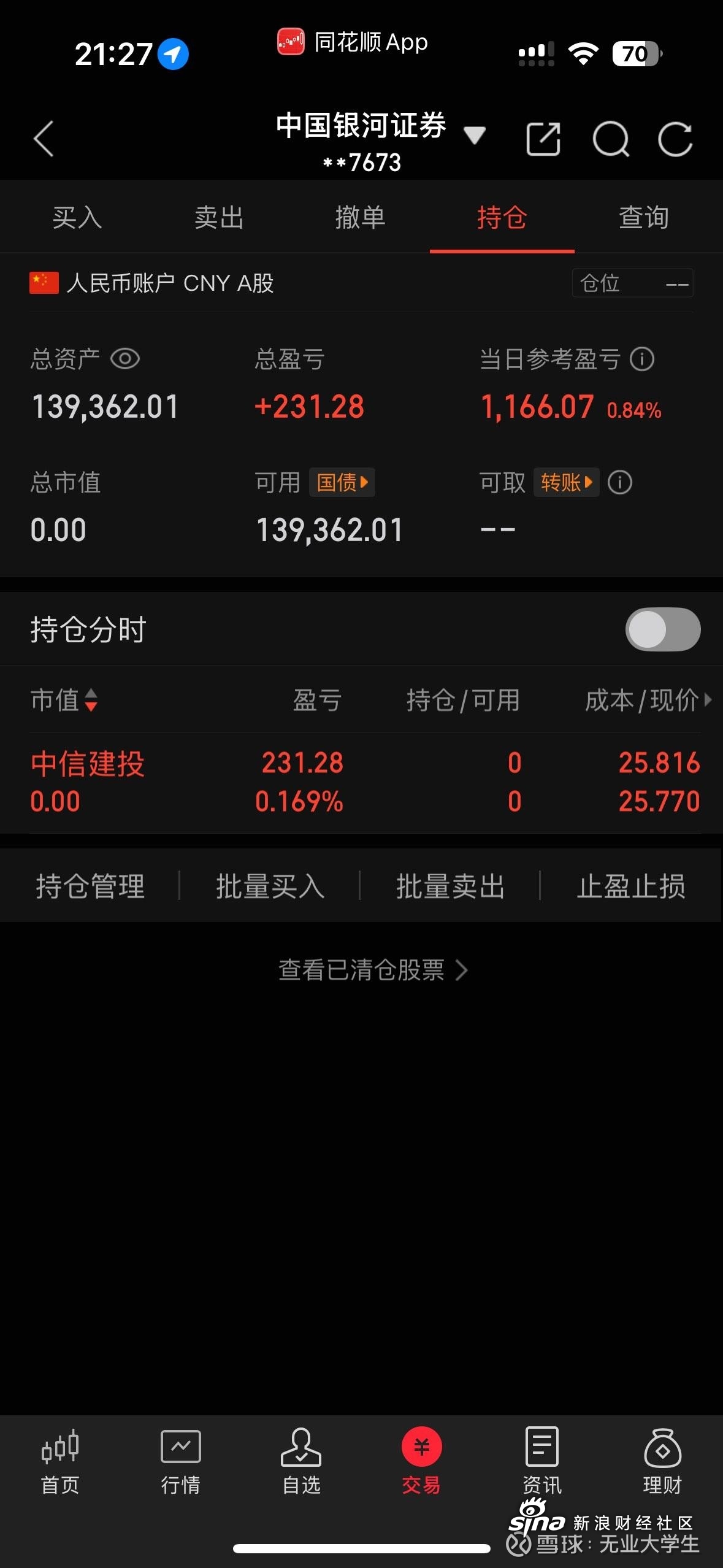This screenshot has width=723, height=1568.
Task: Go to the 行情 bottom tab
Action: [x=180, y=1462]
